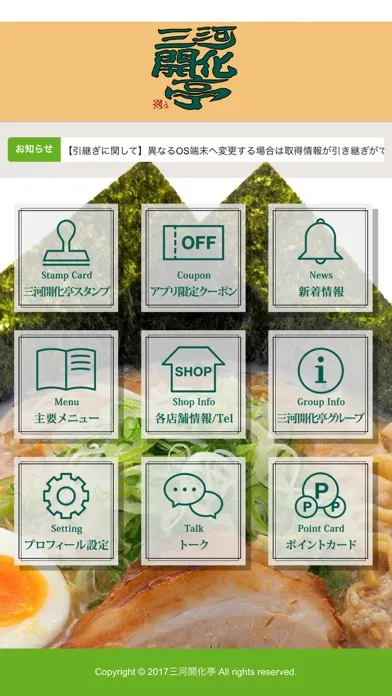
Task: Open Shop Info and Tel
Action: tap(193, 384)
